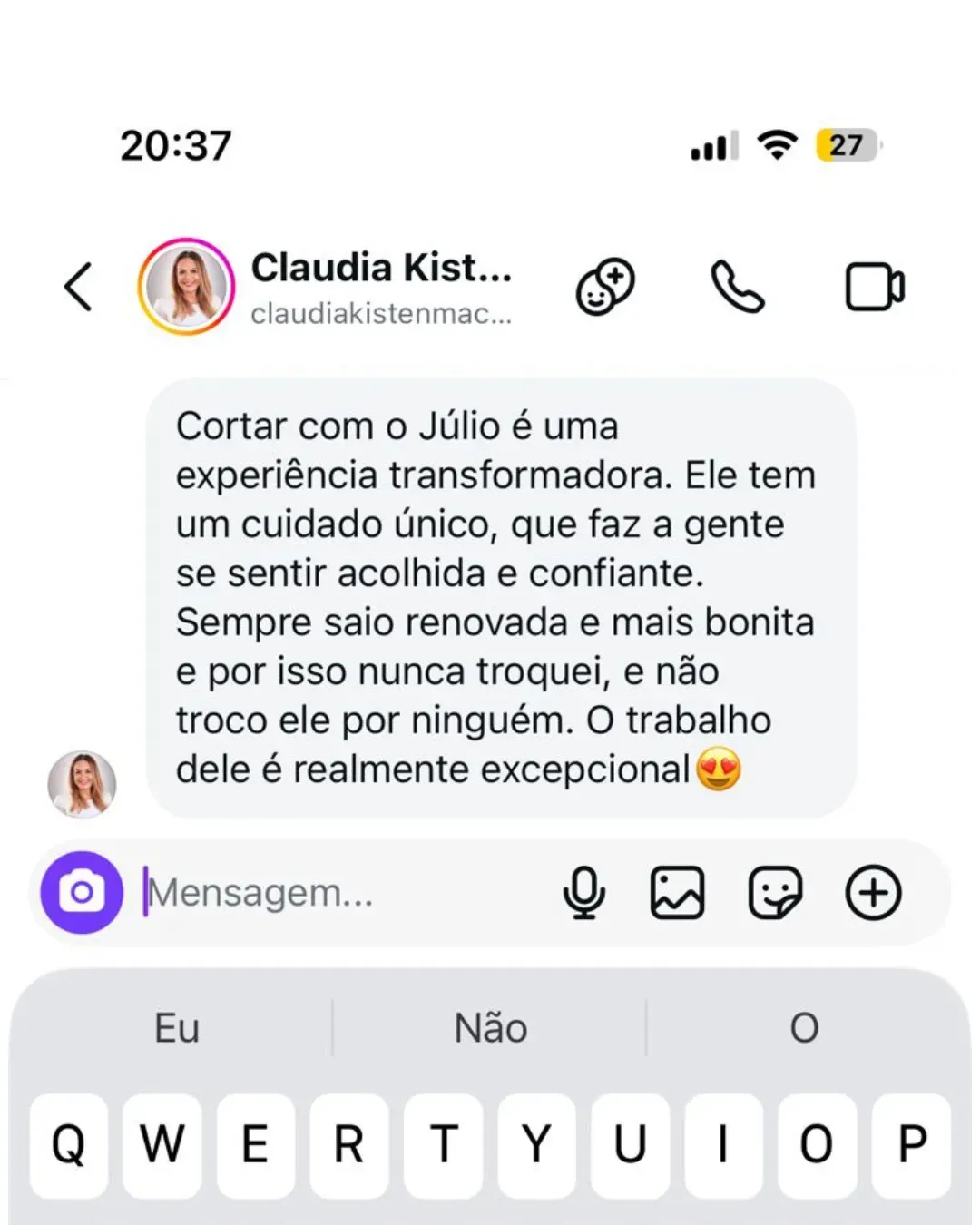Type the letter Q on the keyboard

pyautogui.click(x=69, y=1145)
